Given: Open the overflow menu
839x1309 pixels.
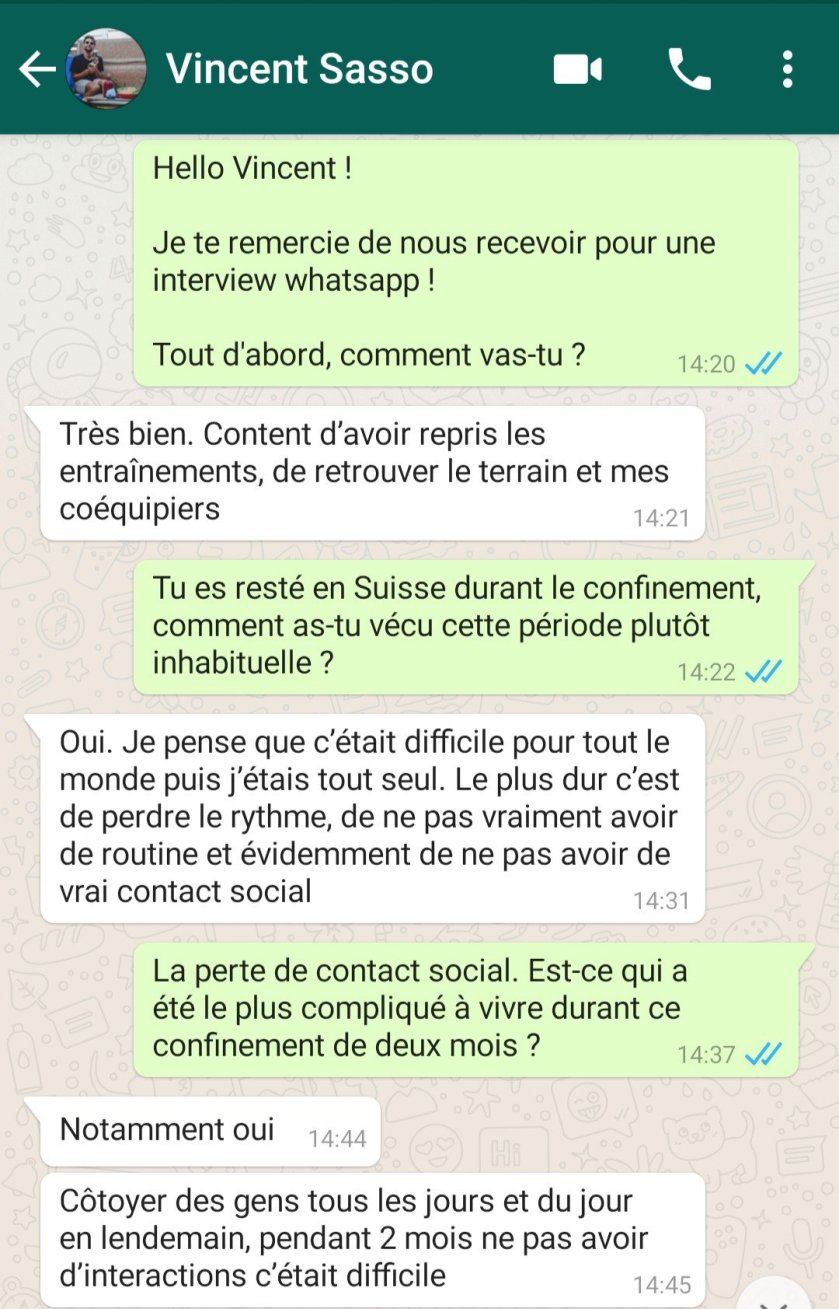Looking at the screenshot, I should point(788,69).
